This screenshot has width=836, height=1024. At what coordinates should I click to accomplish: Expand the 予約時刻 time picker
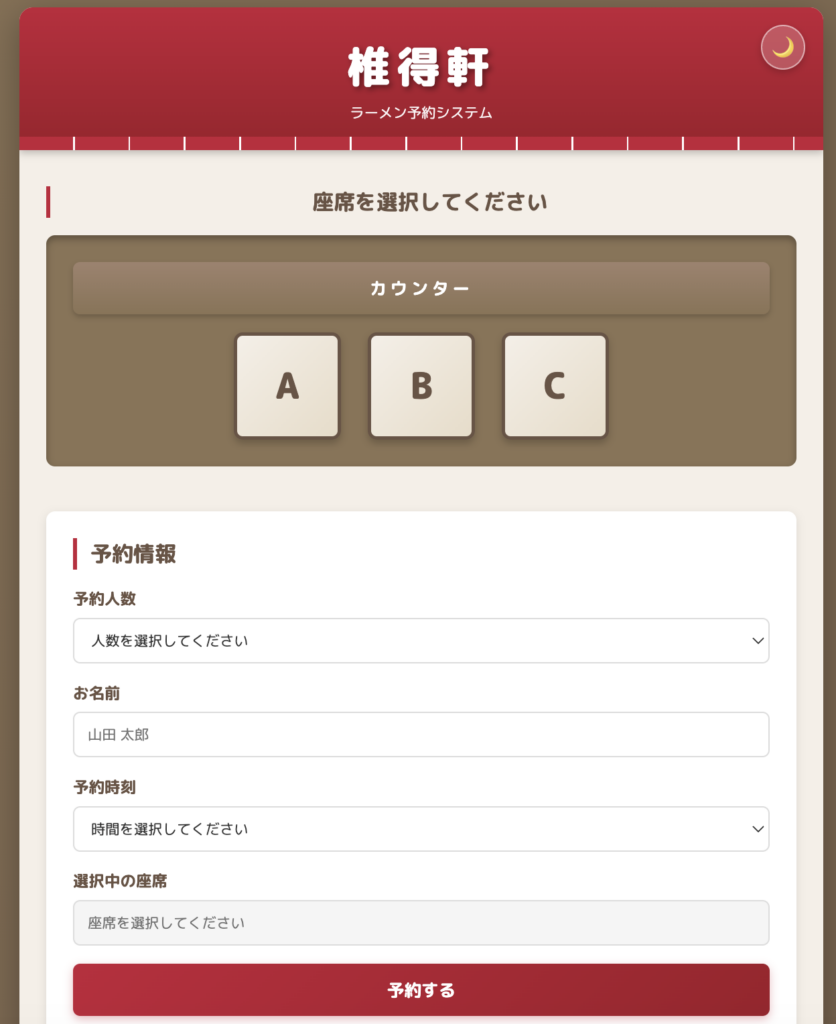pos(421,828)
